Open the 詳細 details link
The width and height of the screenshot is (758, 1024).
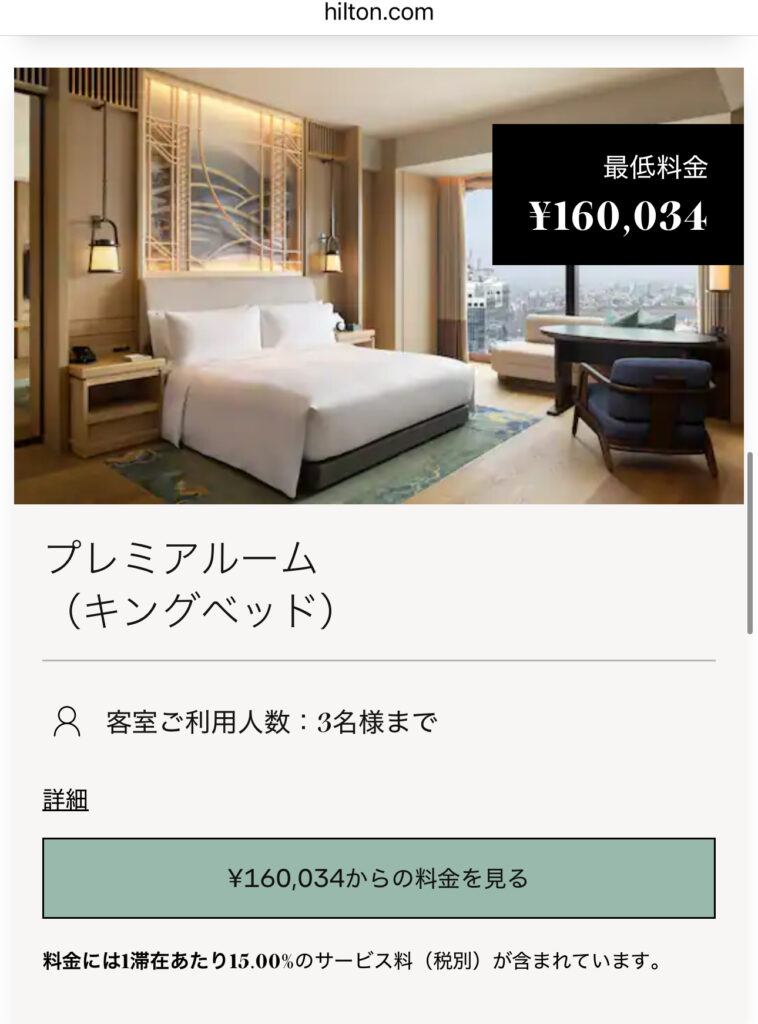66,800
